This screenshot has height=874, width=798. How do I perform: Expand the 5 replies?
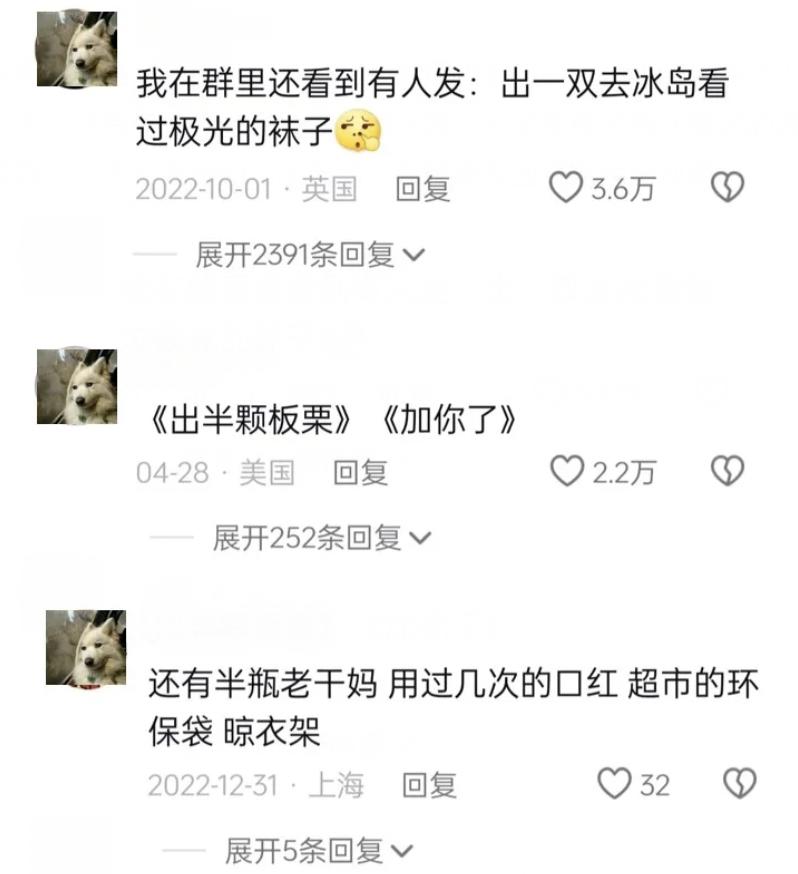(x=318, y=851)
